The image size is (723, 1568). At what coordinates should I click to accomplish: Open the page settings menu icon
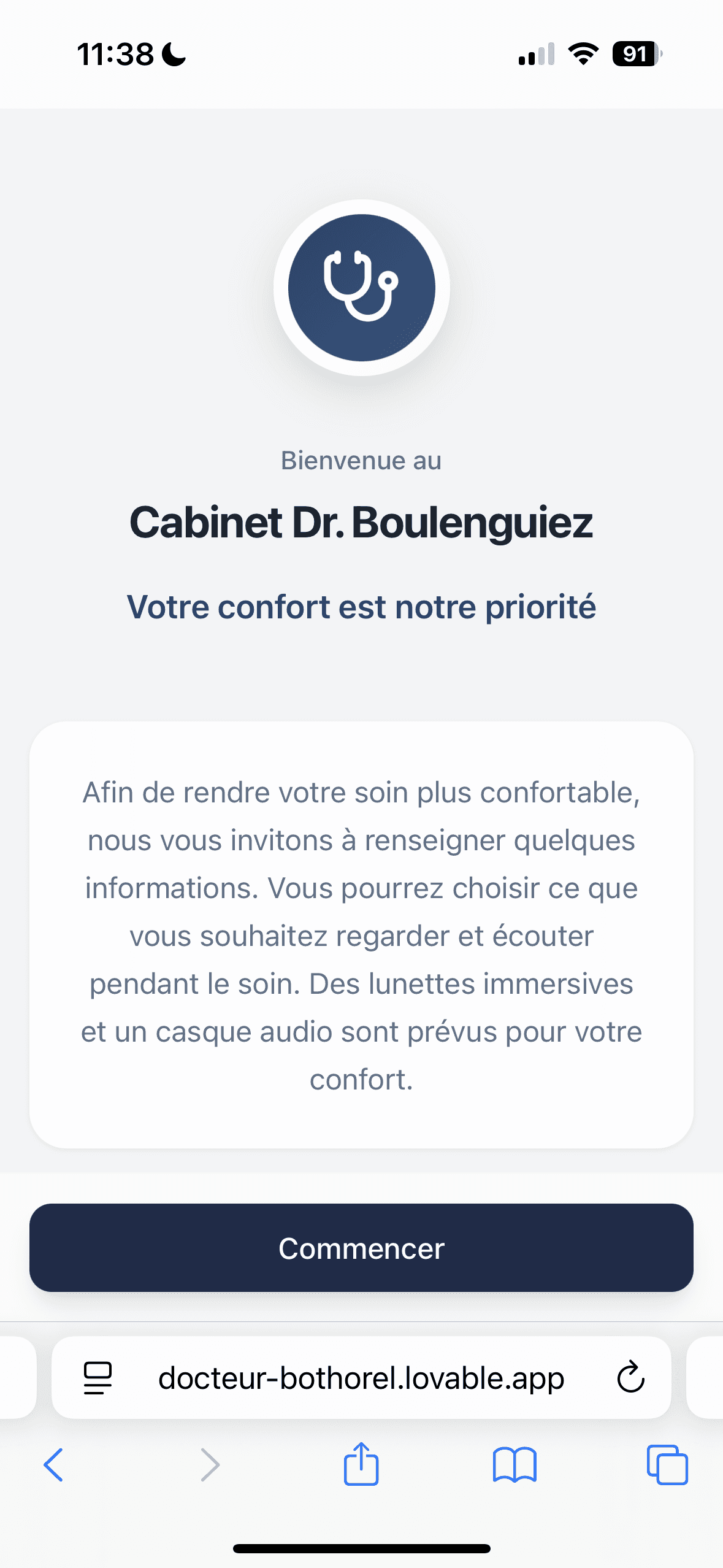point(98,1378)
